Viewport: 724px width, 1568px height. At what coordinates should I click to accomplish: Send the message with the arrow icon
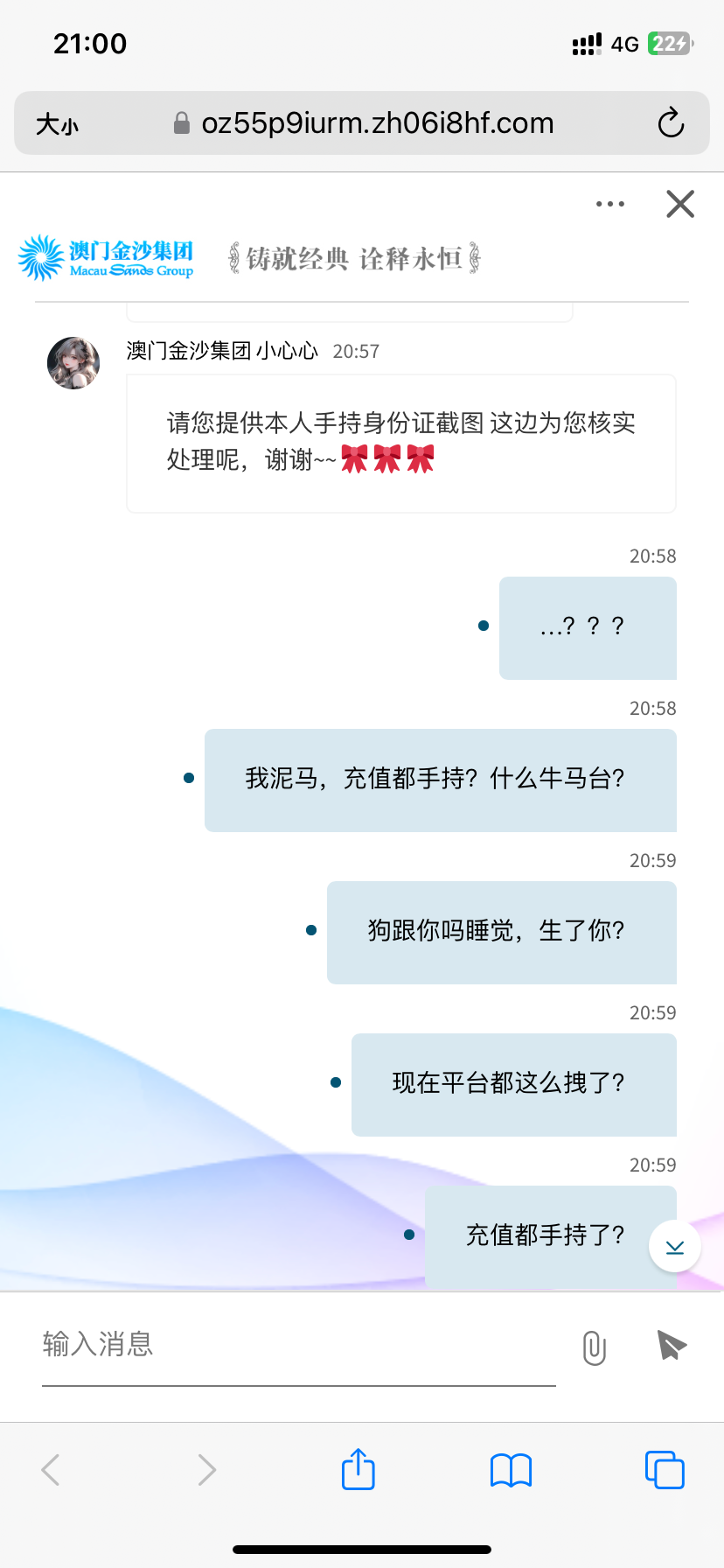(672, 1346)
